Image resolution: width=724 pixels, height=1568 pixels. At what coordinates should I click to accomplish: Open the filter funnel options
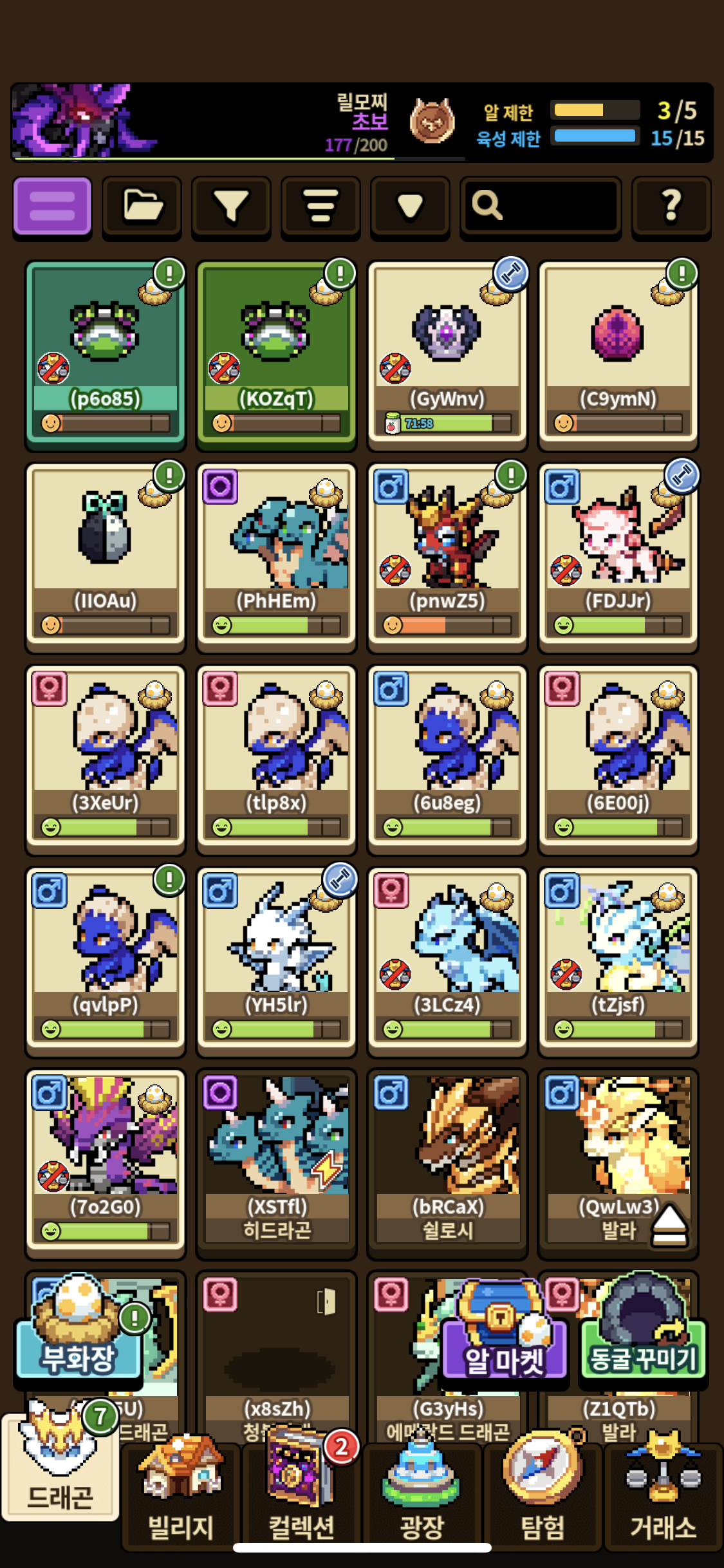point(231,207)
